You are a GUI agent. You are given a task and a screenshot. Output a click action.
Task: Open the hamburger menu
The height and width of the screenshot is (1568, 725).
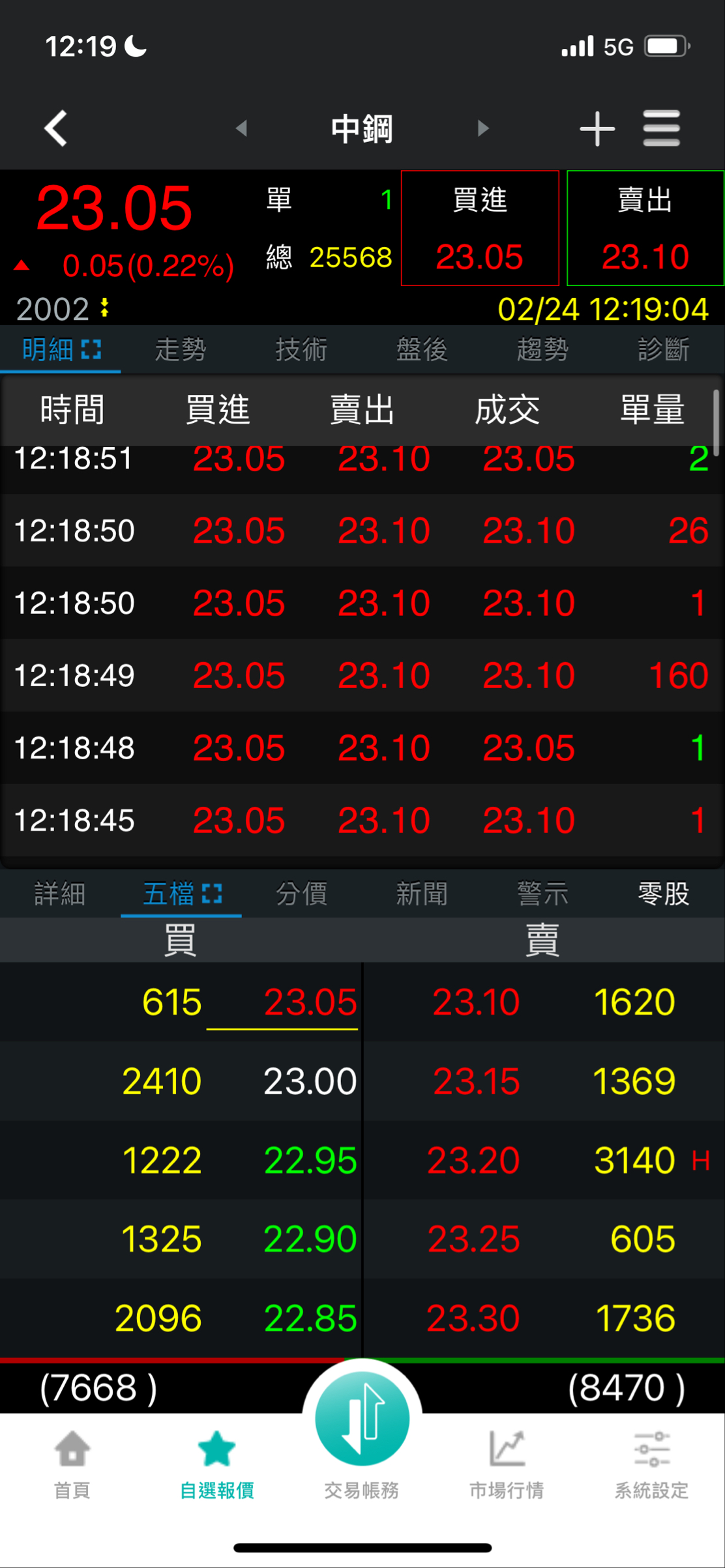pyautogui.click(x=661, y=128)
